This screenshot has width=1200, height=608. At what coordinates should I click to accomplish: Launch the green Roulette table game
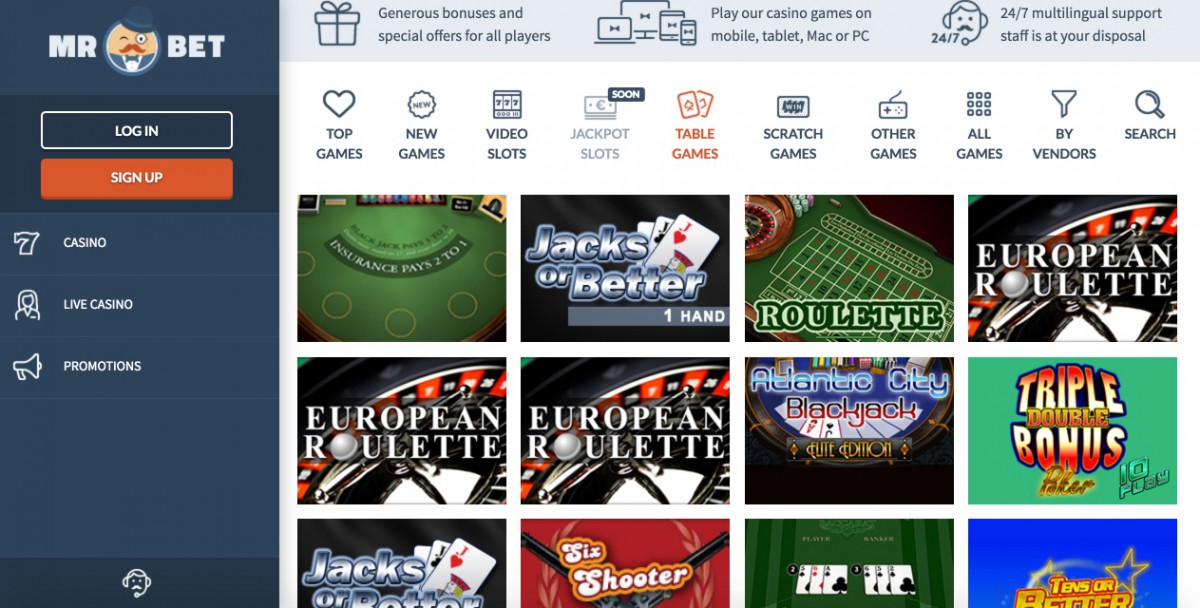849,268
